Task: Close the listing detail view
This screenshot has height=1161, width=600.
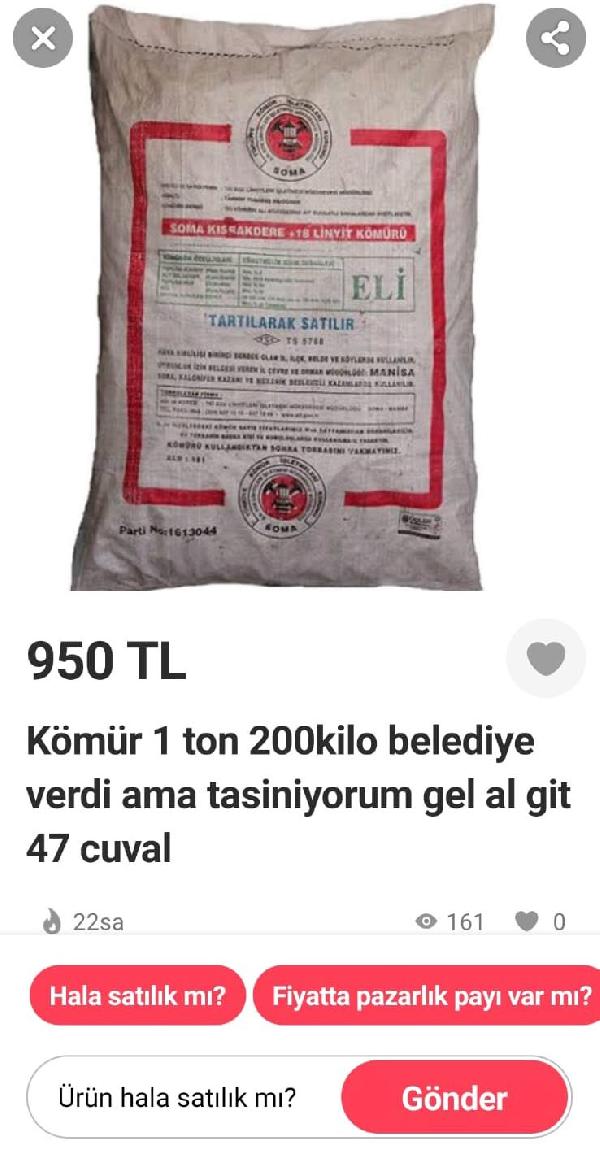Action: coord(42,39)
